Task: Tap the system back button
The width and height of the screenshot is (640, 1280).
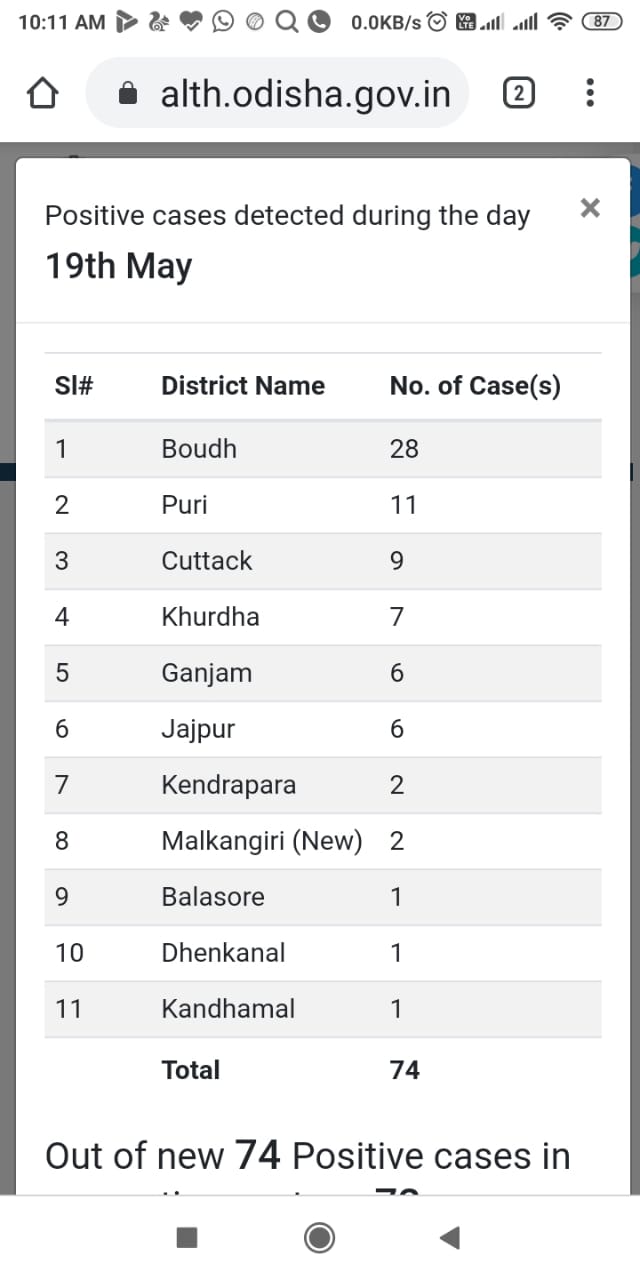Action: coord(449,1238)
